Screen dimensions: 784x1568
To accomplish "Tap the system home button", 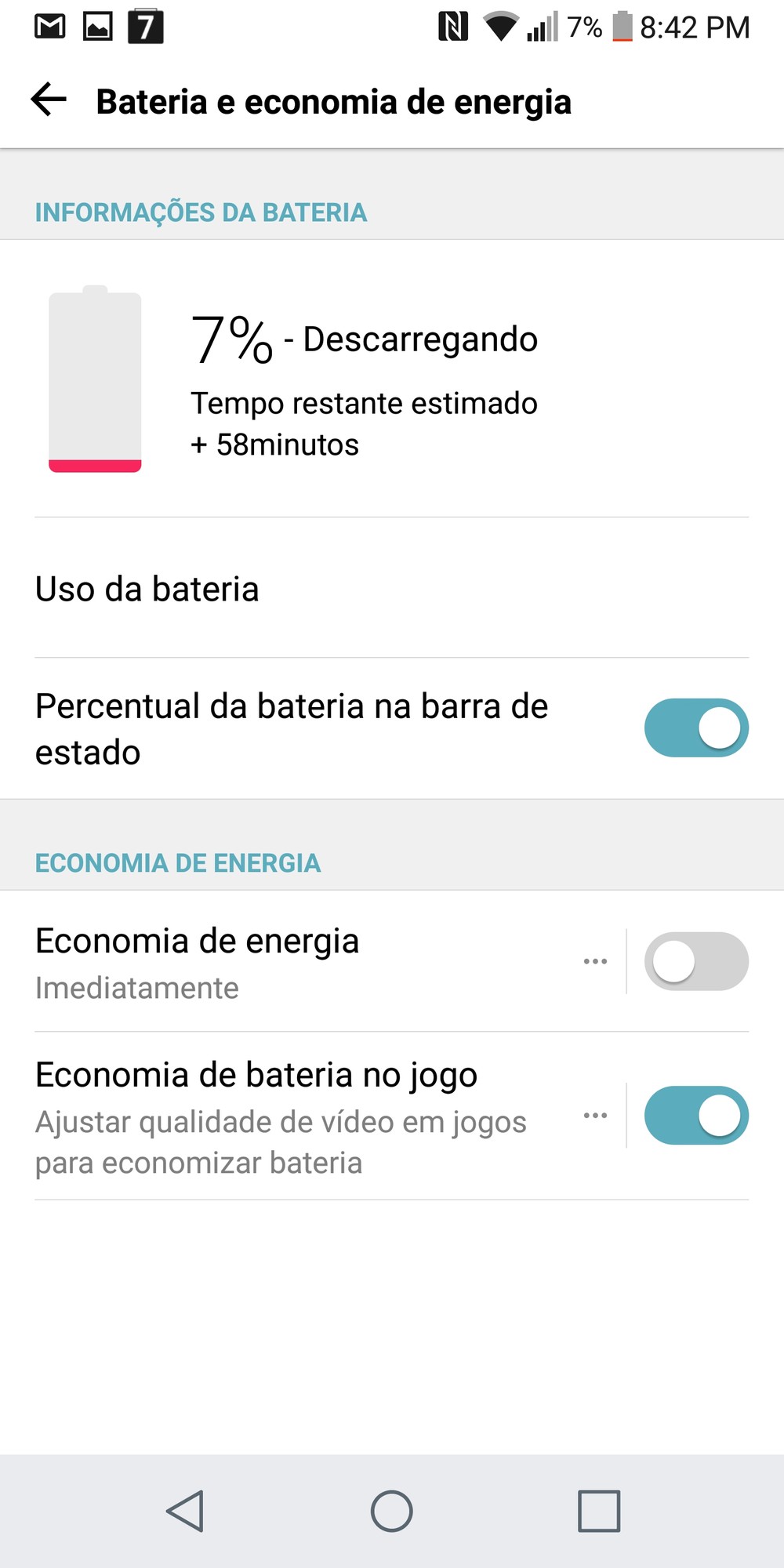I will click(391, 1511).
